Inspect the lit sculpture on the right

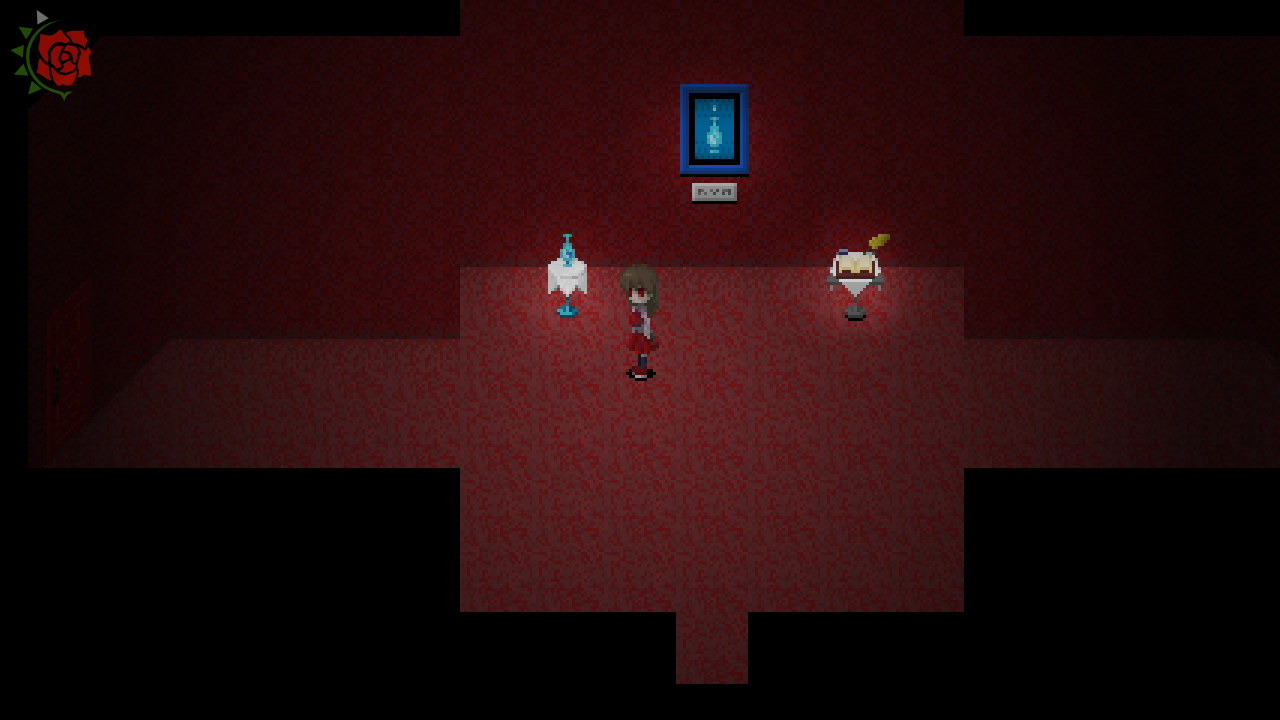[x=855, y=279]
